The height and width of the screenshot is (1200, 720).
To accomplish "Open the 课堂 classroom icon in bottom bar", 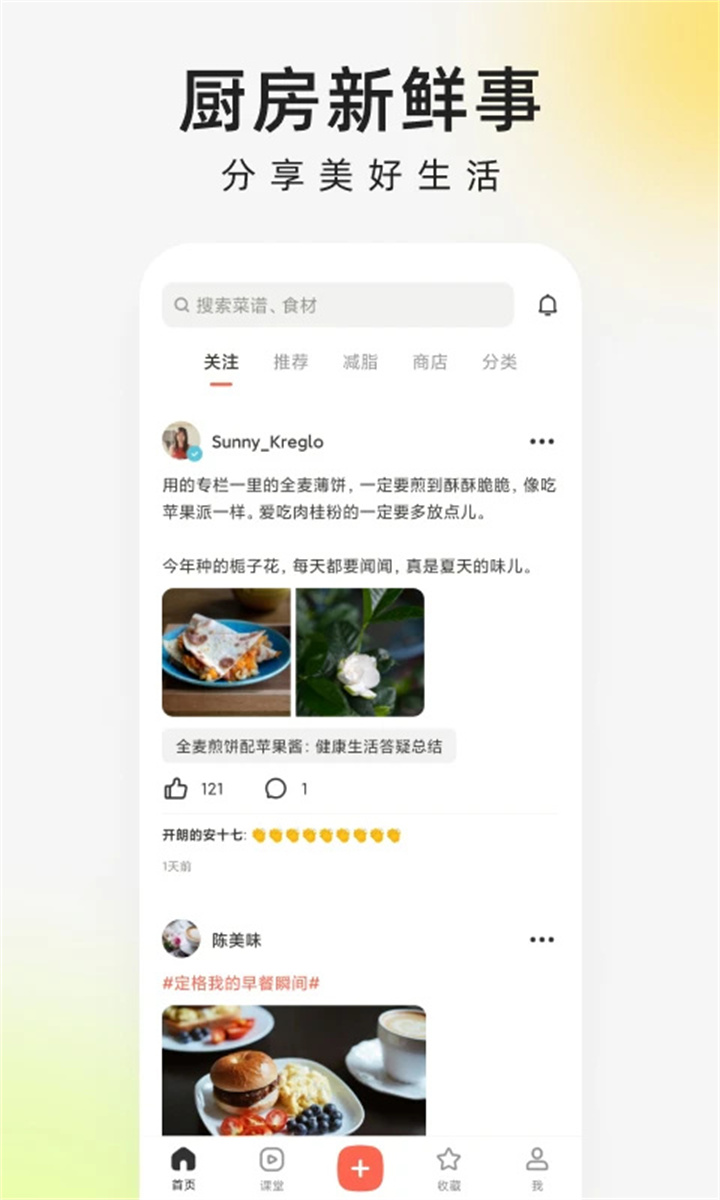I will click(x=270, y=1165).
